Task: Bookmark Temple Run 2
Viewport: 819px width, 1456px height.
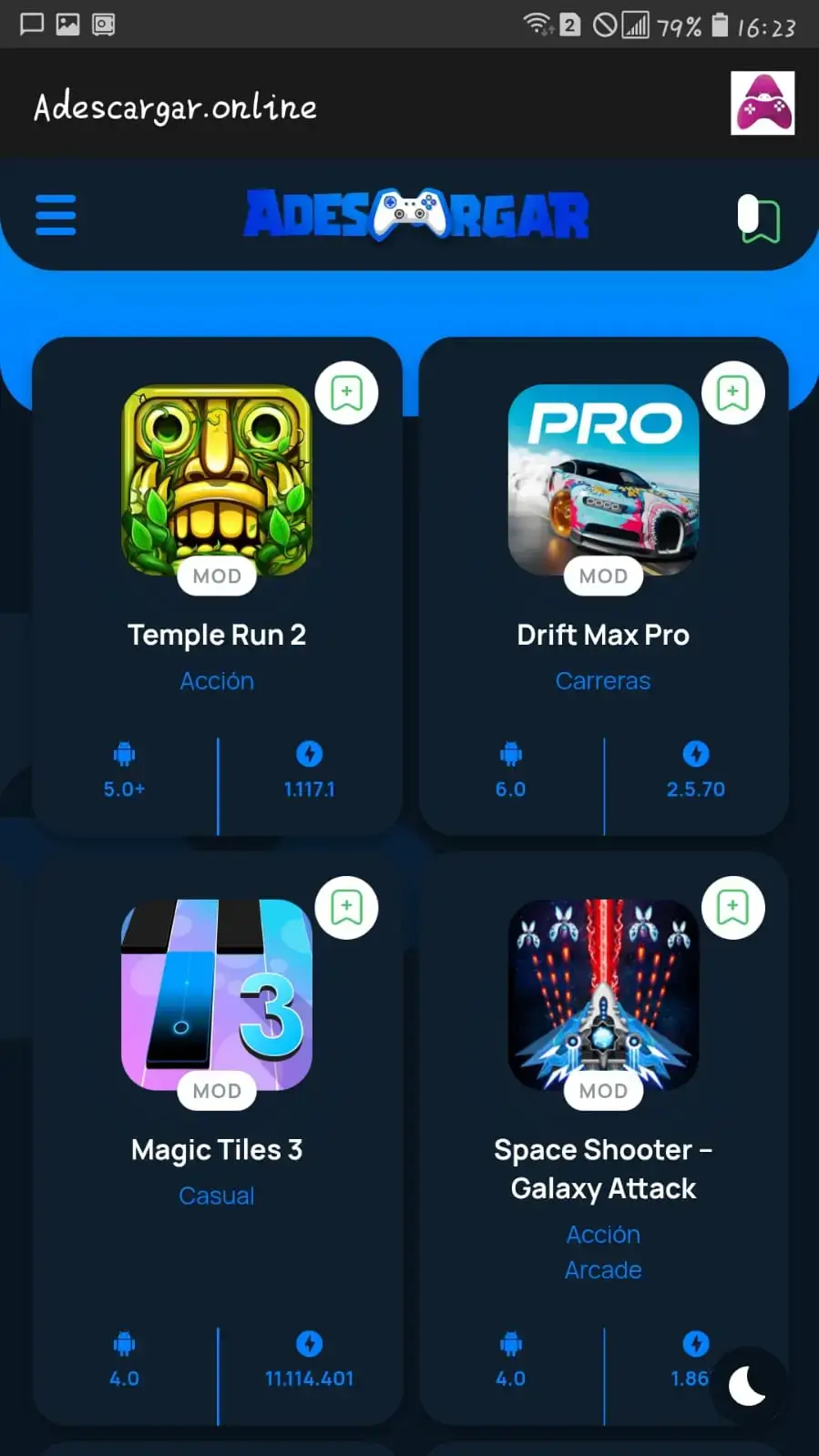Action: [x=346, y=393]
